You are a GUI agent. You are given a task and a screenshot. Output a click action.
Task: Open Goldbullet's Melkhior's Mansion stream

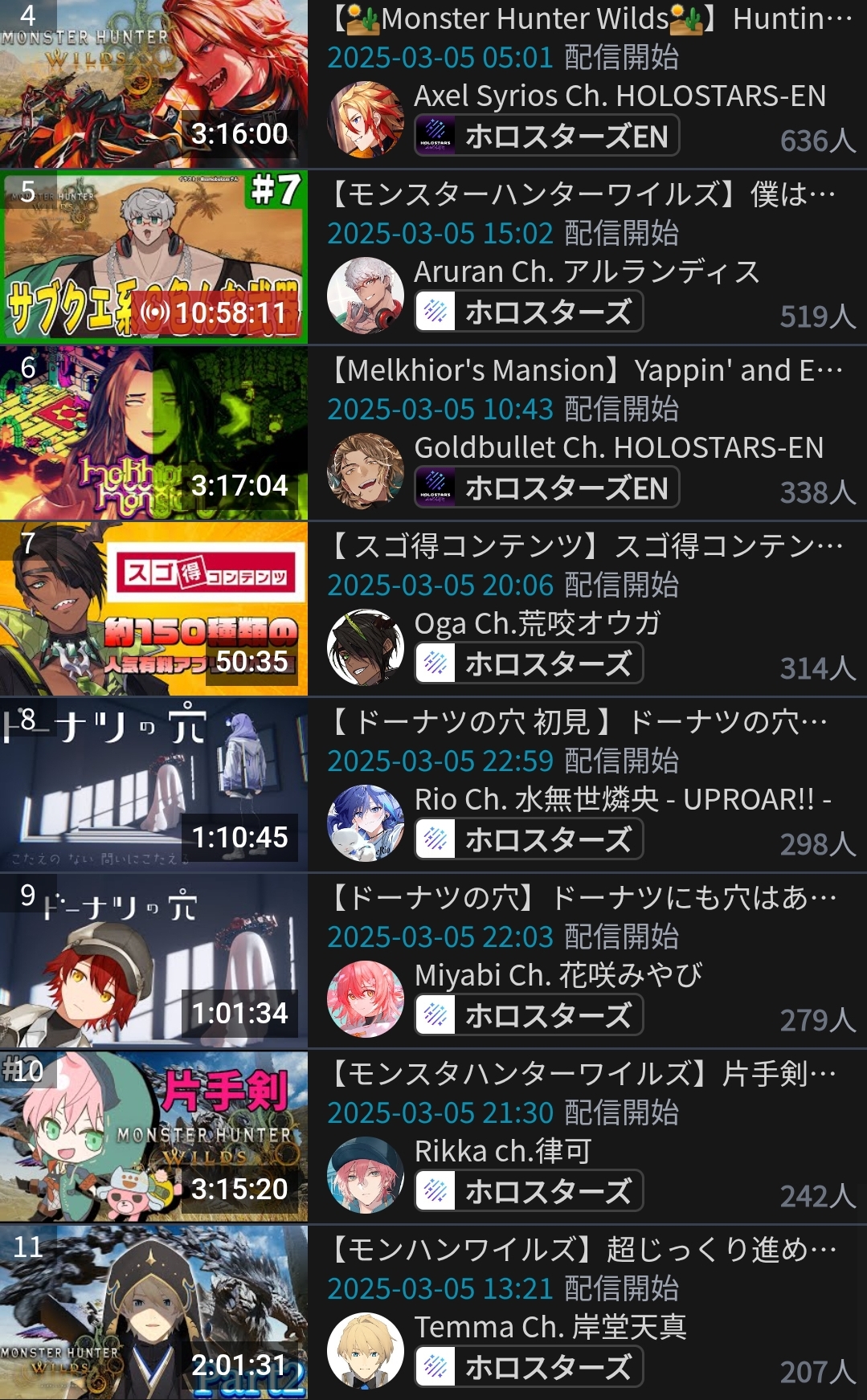click(587, 370)
